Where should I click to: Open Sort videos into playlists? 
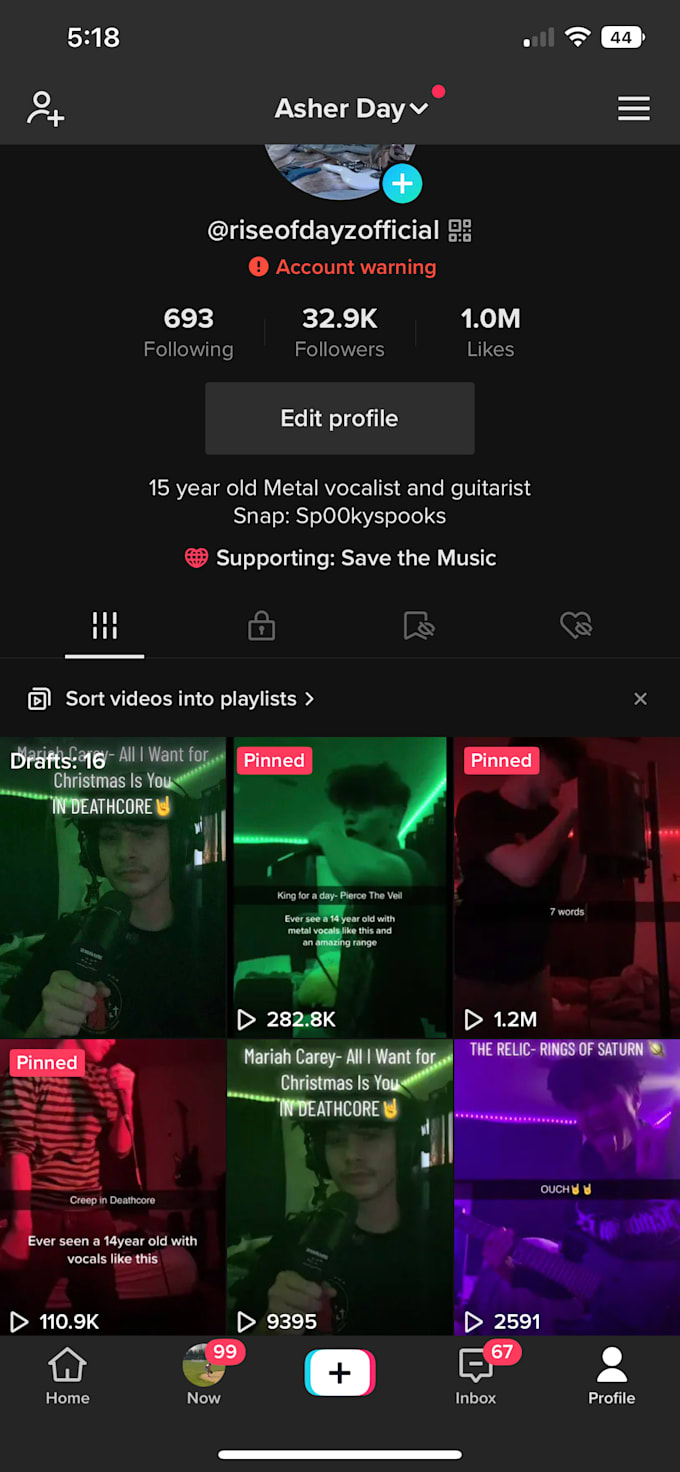click(180, 699)
